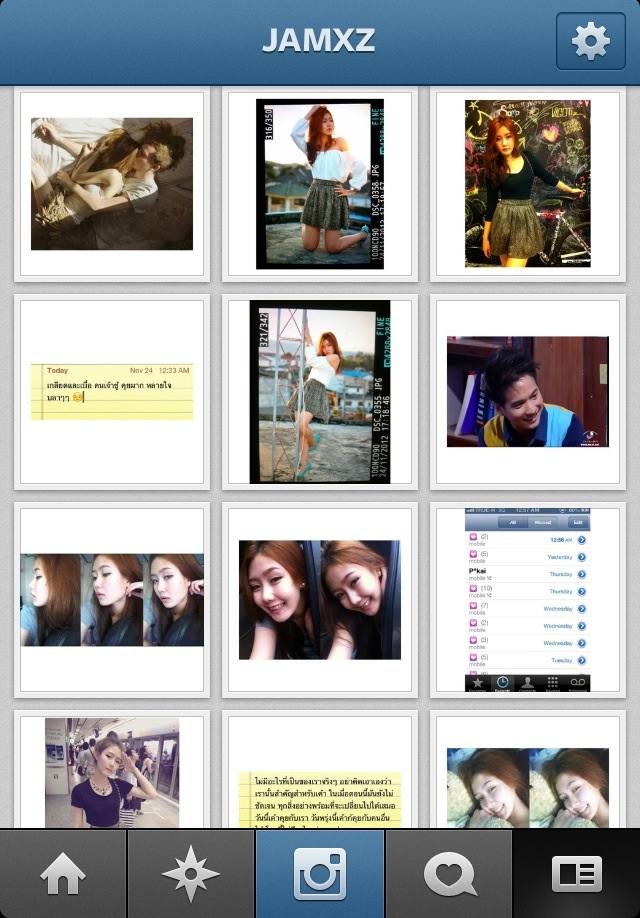Open the yellow note dated Nov 24
The image size is (640, 918).
coord(111,391)
